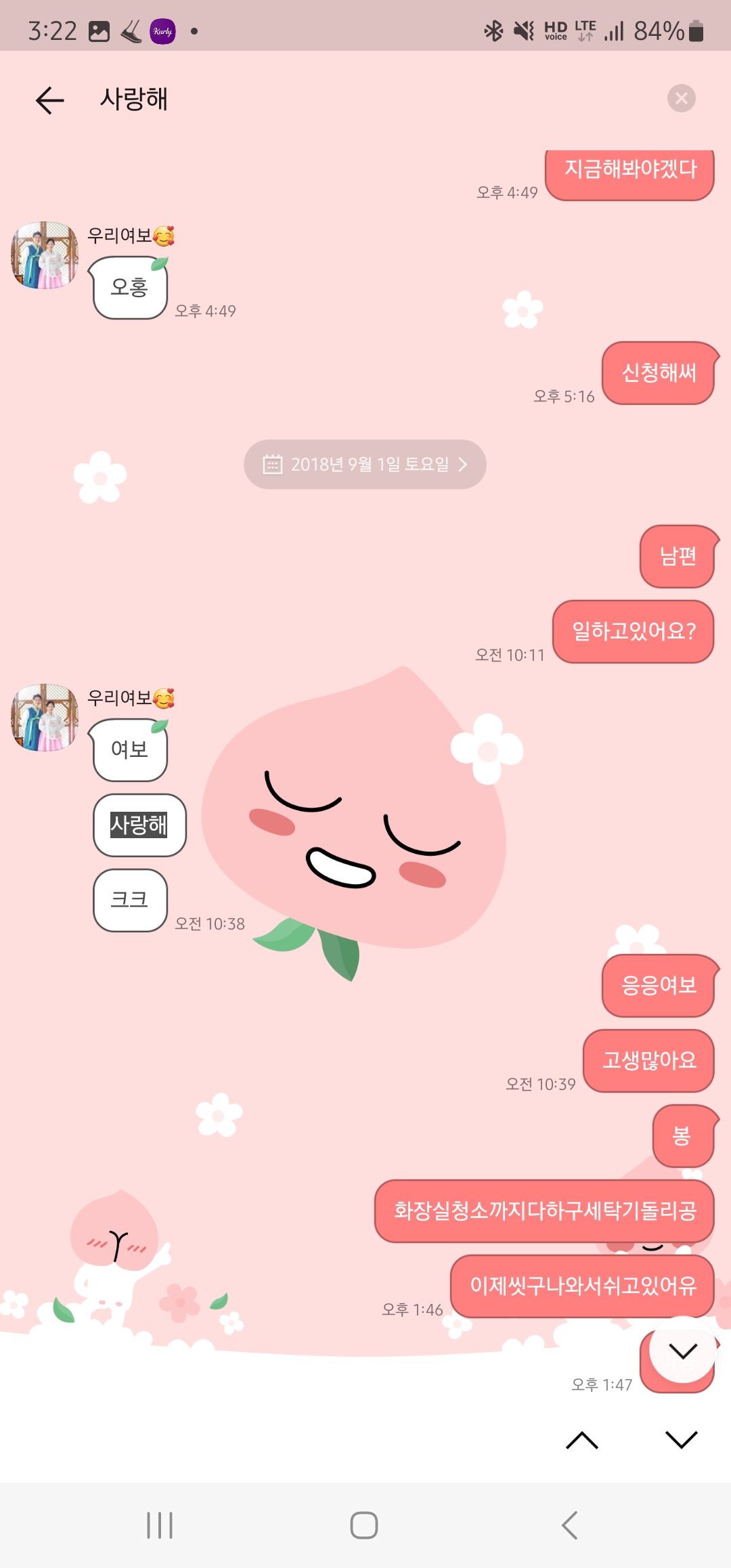731x1568 pixels.
Task: Clear the search term 사랑해
Action: tap(681, 99)
